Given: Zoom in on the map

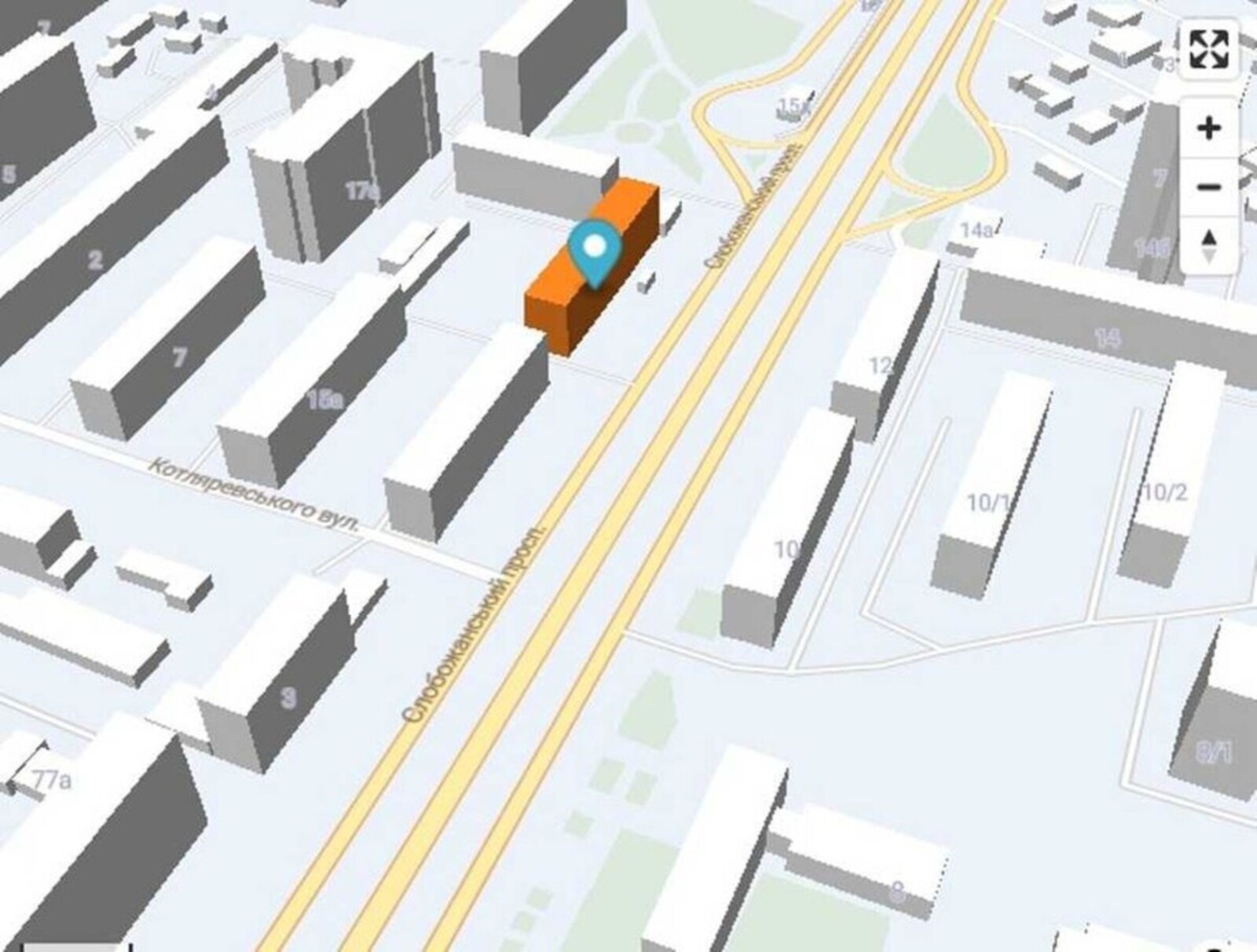Looking at the screenshot, I should tap(1208, 127).
